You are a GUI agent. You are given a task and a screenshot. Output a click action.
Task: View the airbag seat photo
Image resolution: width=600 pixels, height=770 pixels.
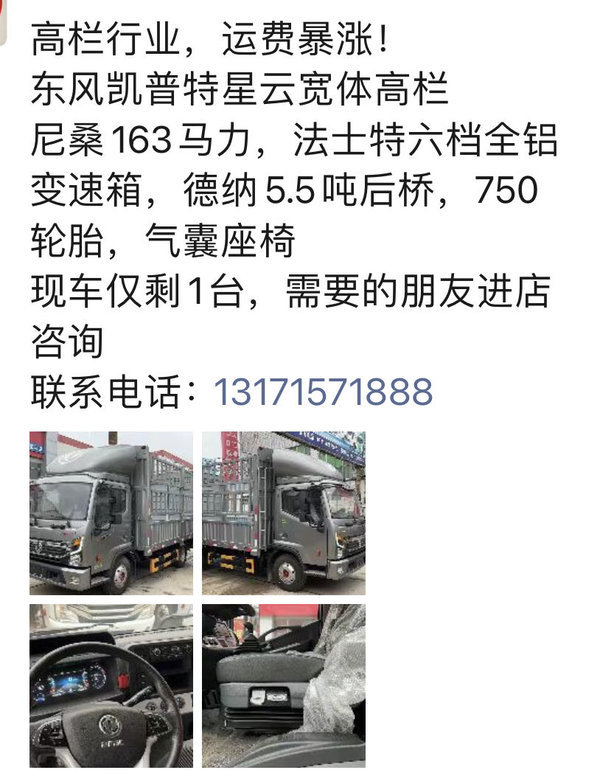283,686
